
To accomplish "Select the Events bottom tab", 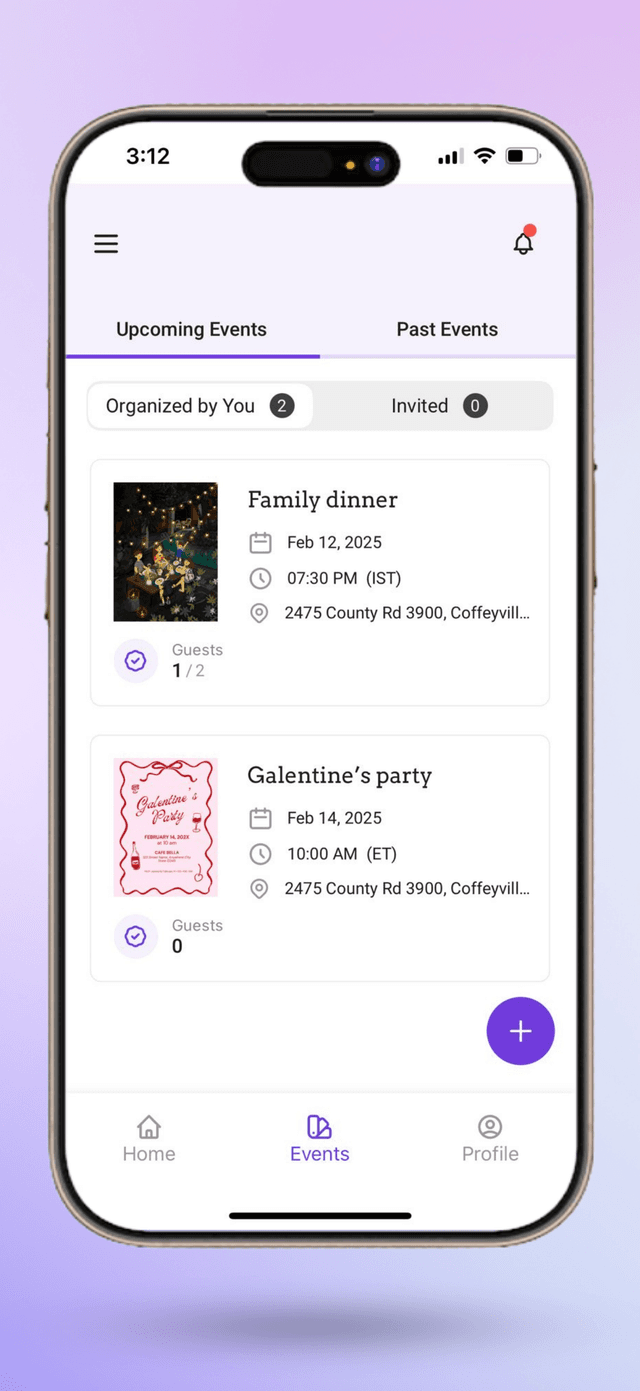I will (320, 1139).
